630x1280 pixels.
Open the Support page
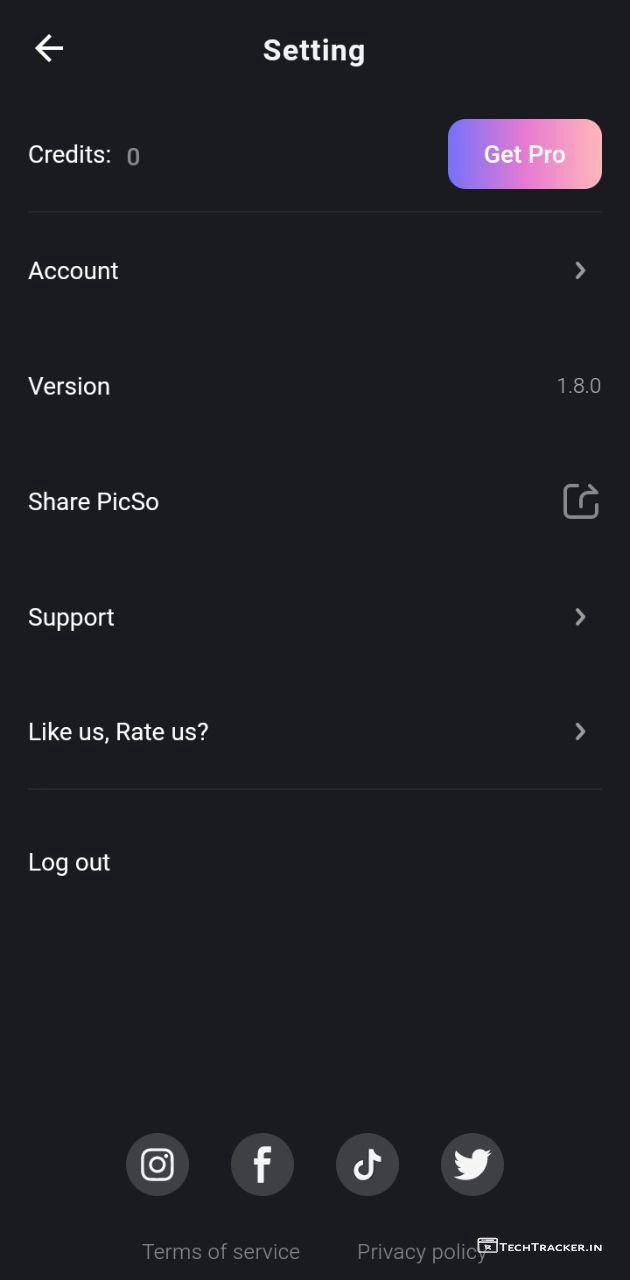click(314, 617)
